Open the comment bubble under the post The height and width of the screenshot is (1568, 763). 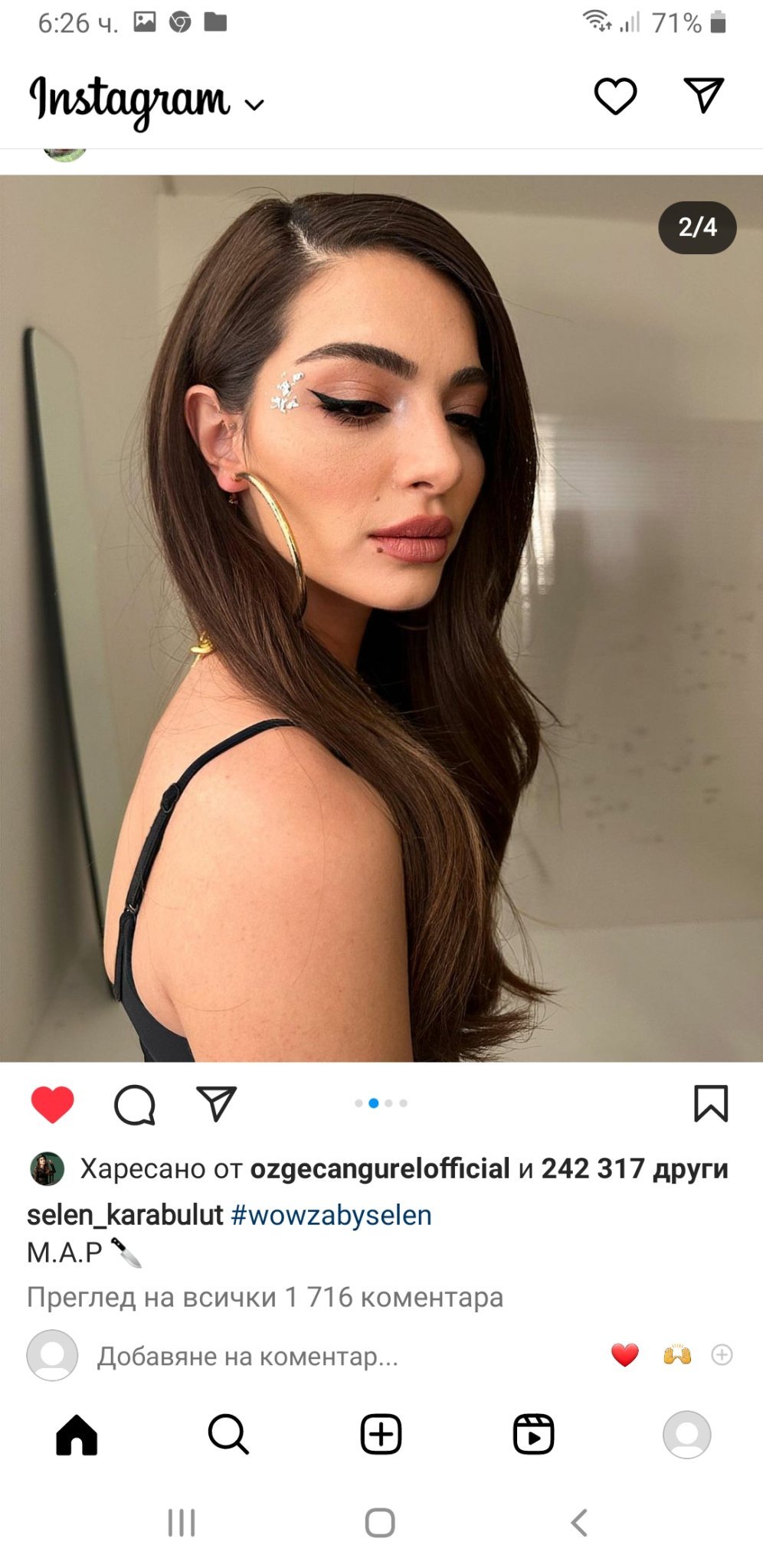135,1105
